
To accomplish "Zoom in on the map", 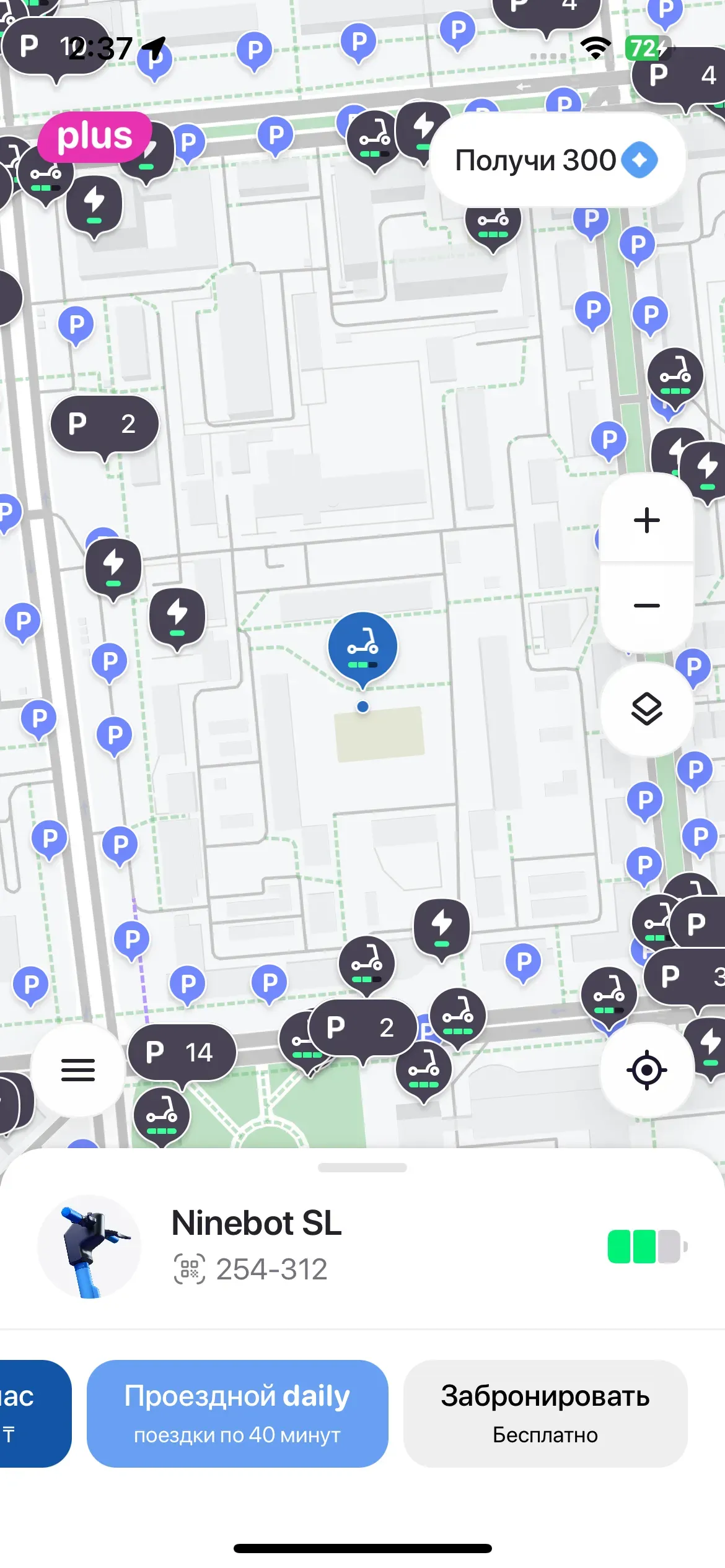I will pos(646,520).
